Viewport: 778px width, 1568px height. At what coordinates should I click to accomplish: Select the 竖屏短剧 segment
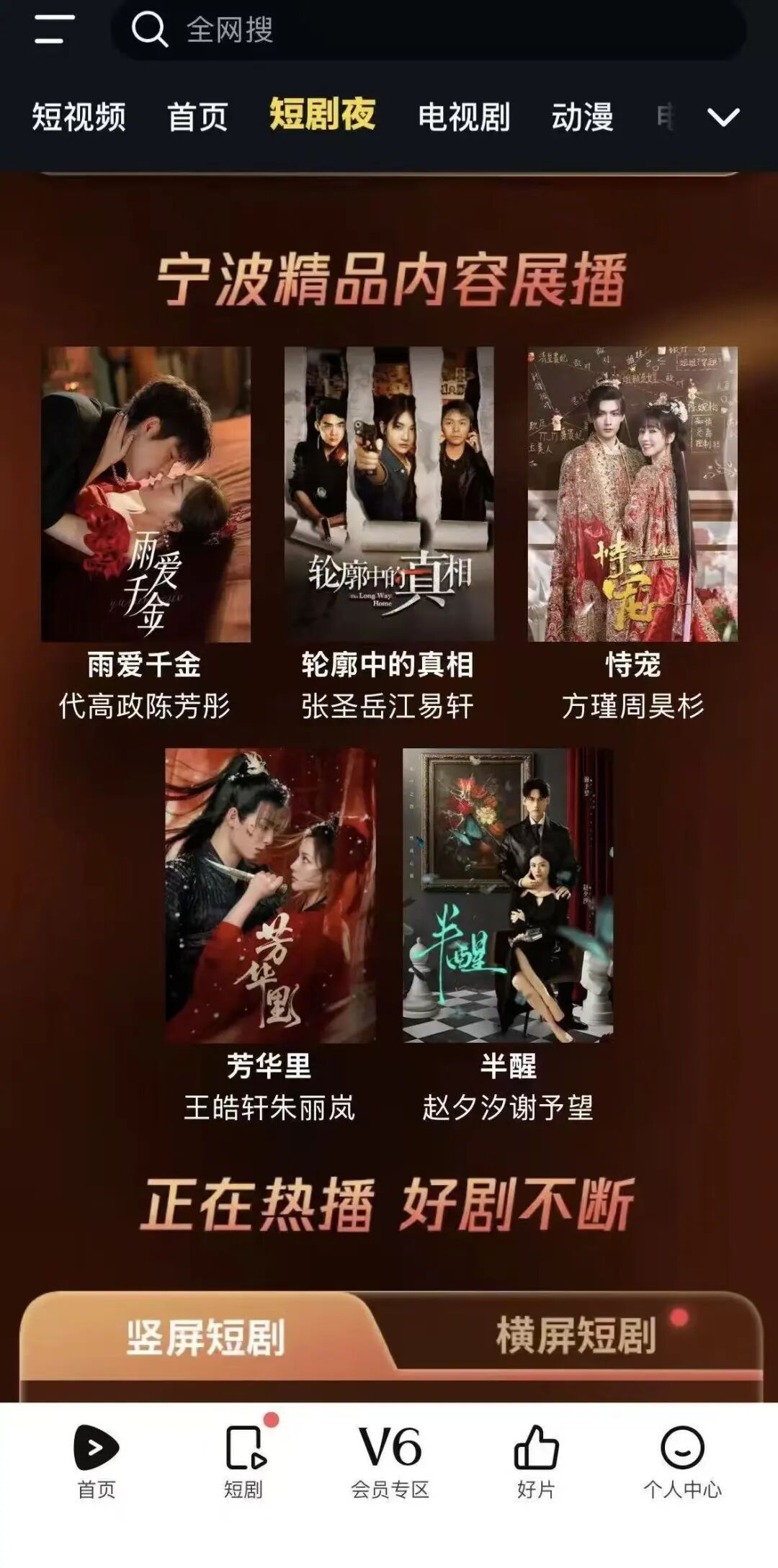click(x=205, y=1338)
